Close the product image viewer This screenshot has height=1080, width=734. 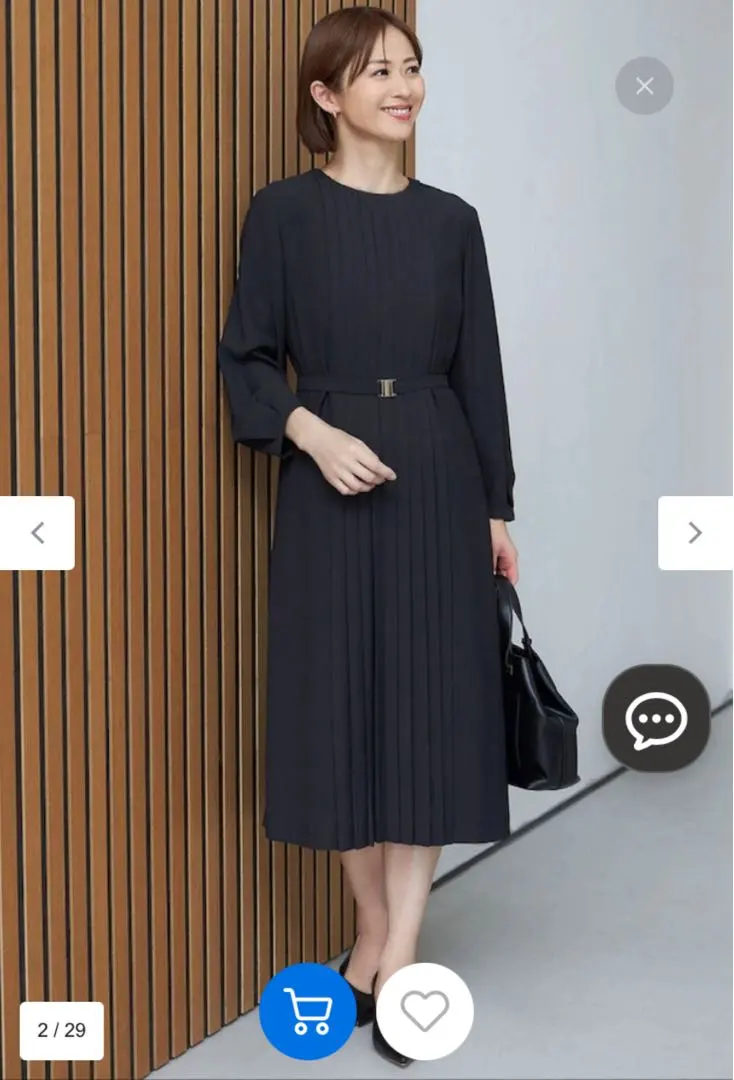644,86
